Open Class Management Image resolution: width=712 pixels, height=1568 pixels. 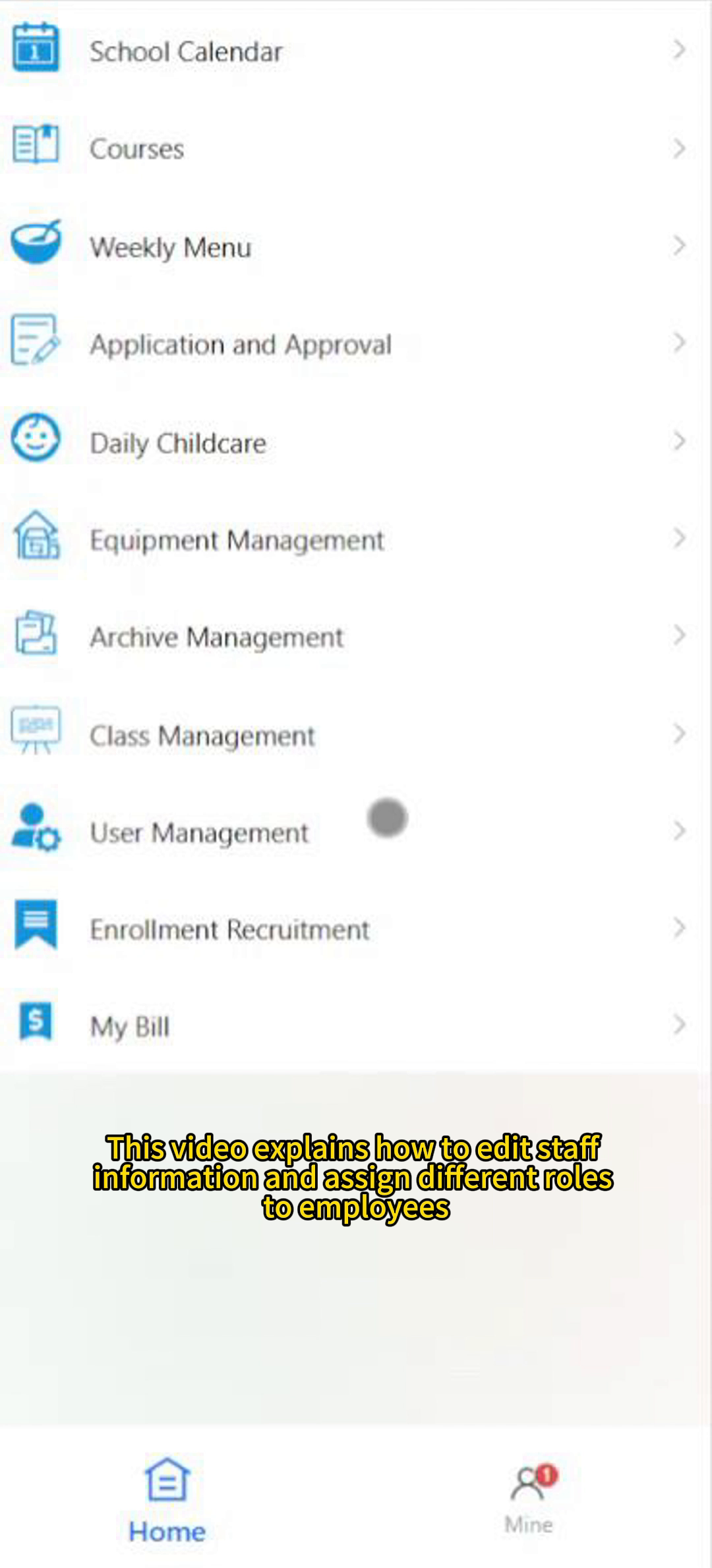[202, 735]
